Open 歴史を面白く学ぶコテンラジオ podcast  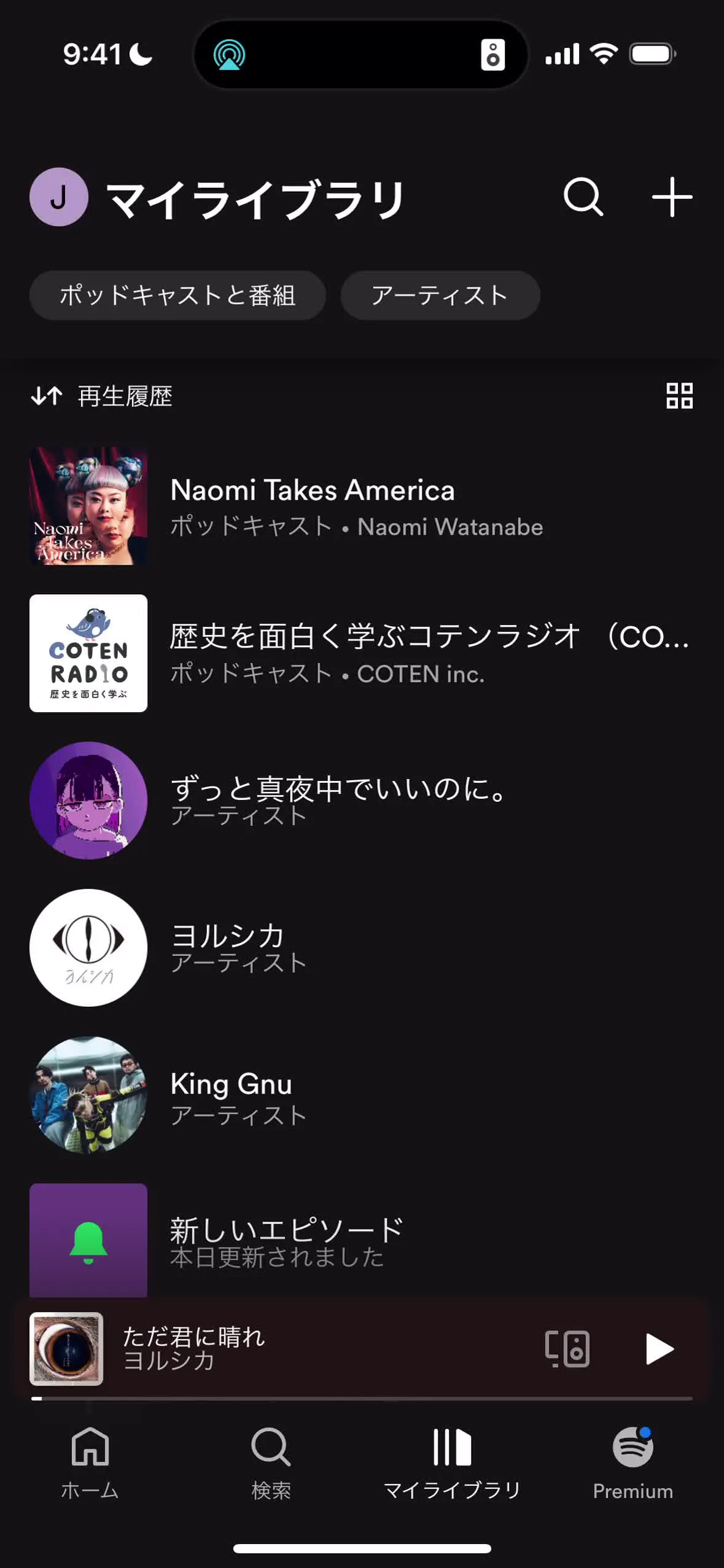coord(368,653)
